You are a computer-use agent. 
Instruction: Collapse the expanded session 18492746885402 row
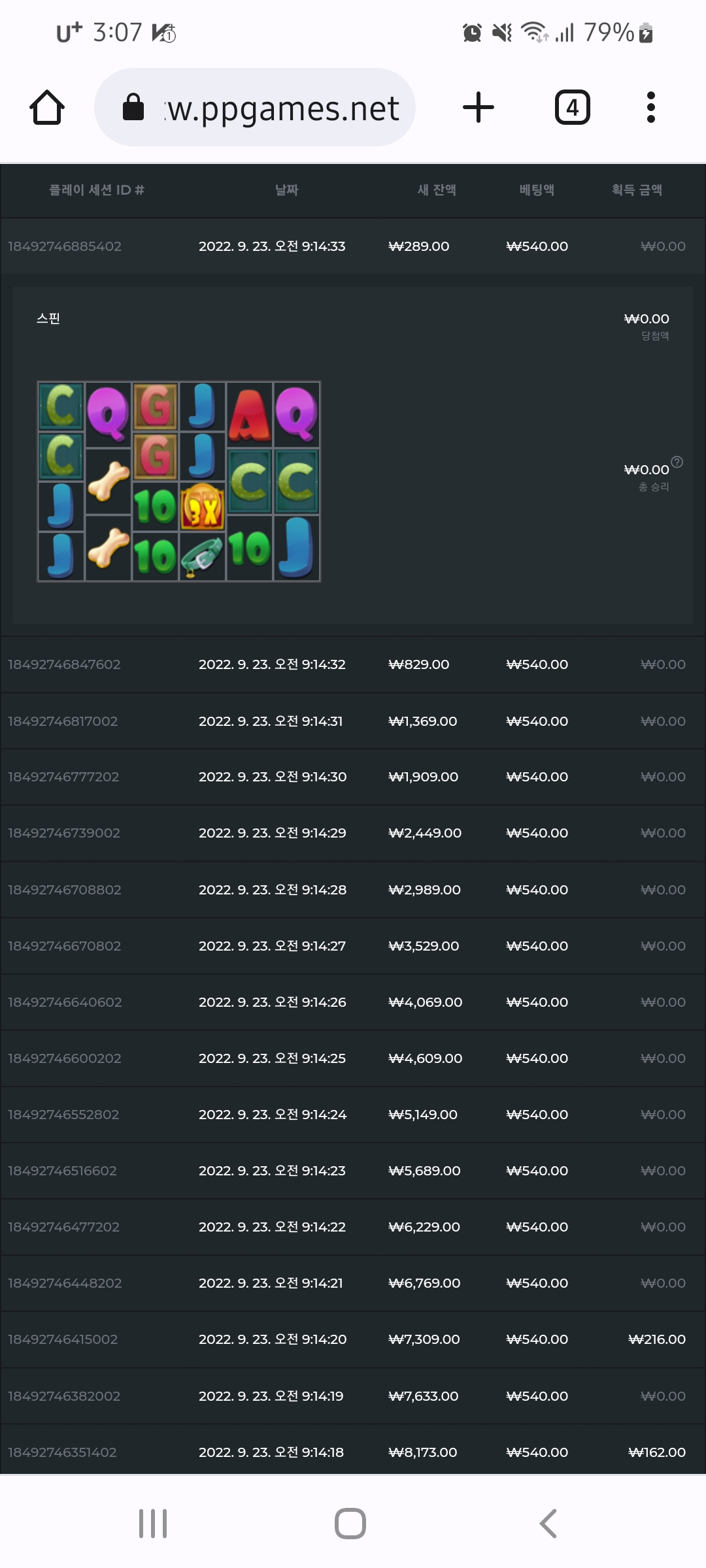click(353, 246)
